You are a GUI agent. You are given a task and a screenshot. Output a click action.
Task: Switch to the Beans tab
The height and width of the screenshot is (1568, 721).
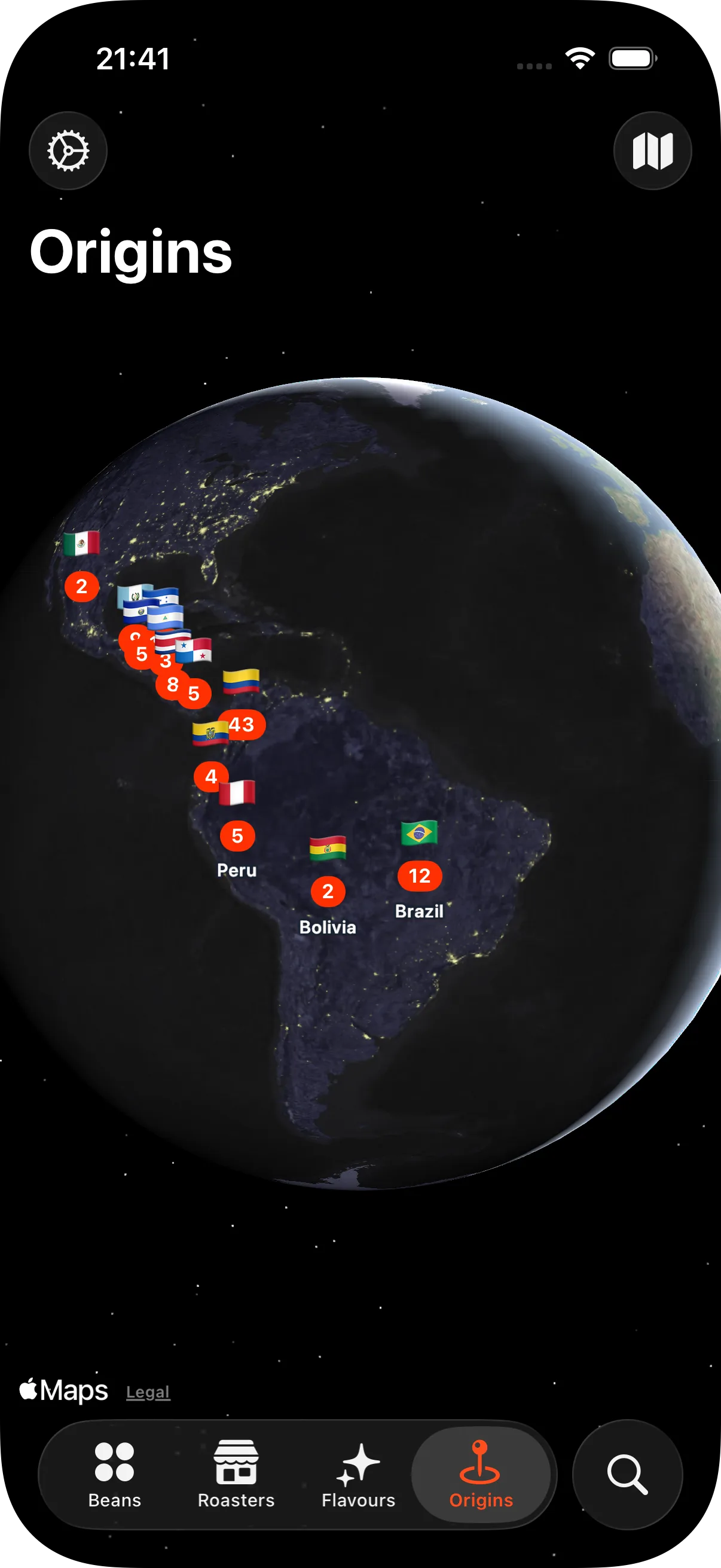coord(114,1474)
